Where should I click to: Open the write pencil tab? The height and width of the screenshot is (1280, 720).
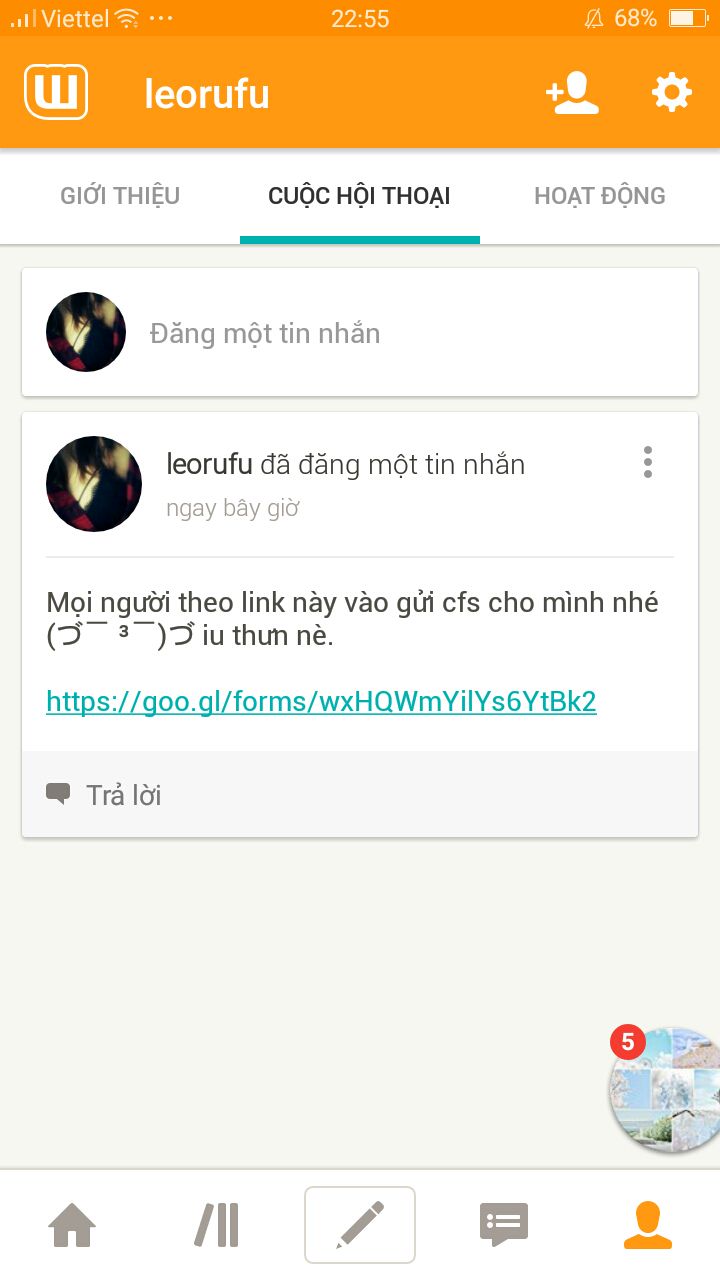[360, 1225]
